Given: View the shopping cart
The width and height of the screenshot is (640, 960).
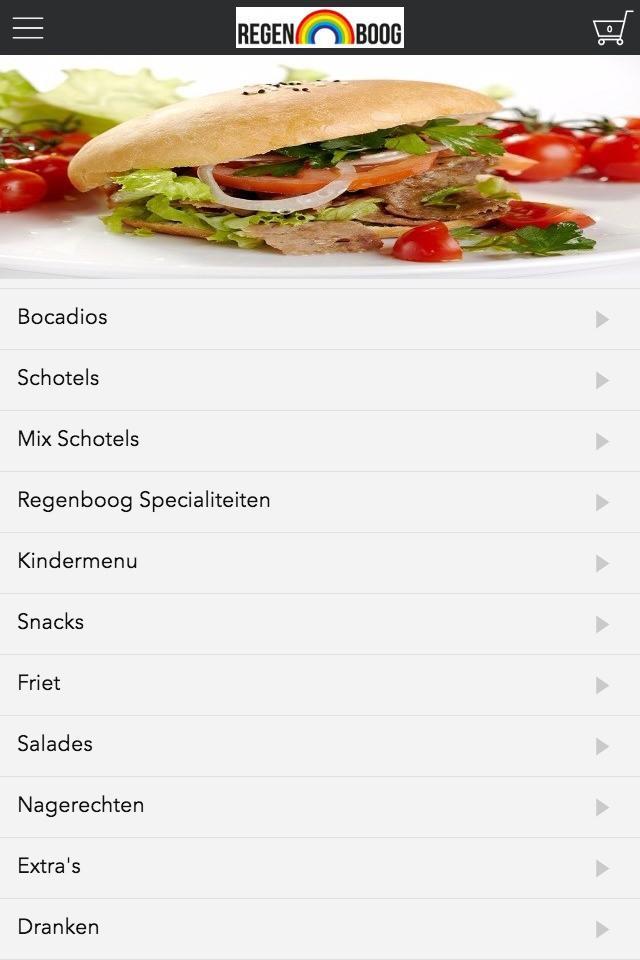Looking at the screenshot, I should click(610, 28).
